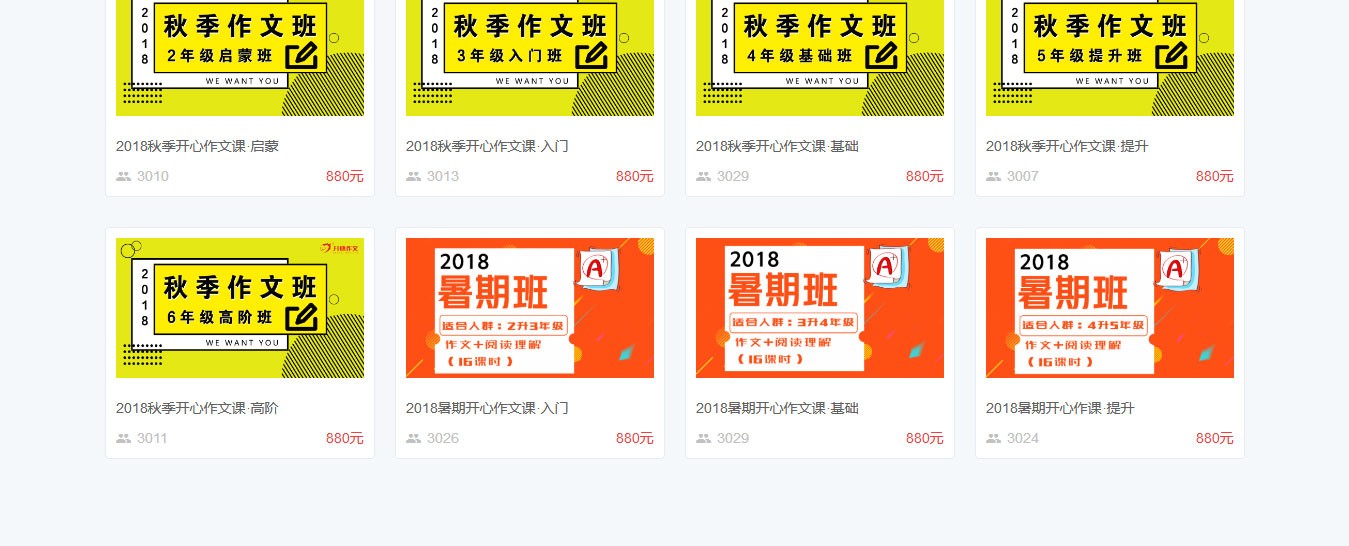The width and height of the screenshot is (1349, 546).
Task: View 2018秋季开心作文课·提升 course
Action: (x=1067, y=146)
